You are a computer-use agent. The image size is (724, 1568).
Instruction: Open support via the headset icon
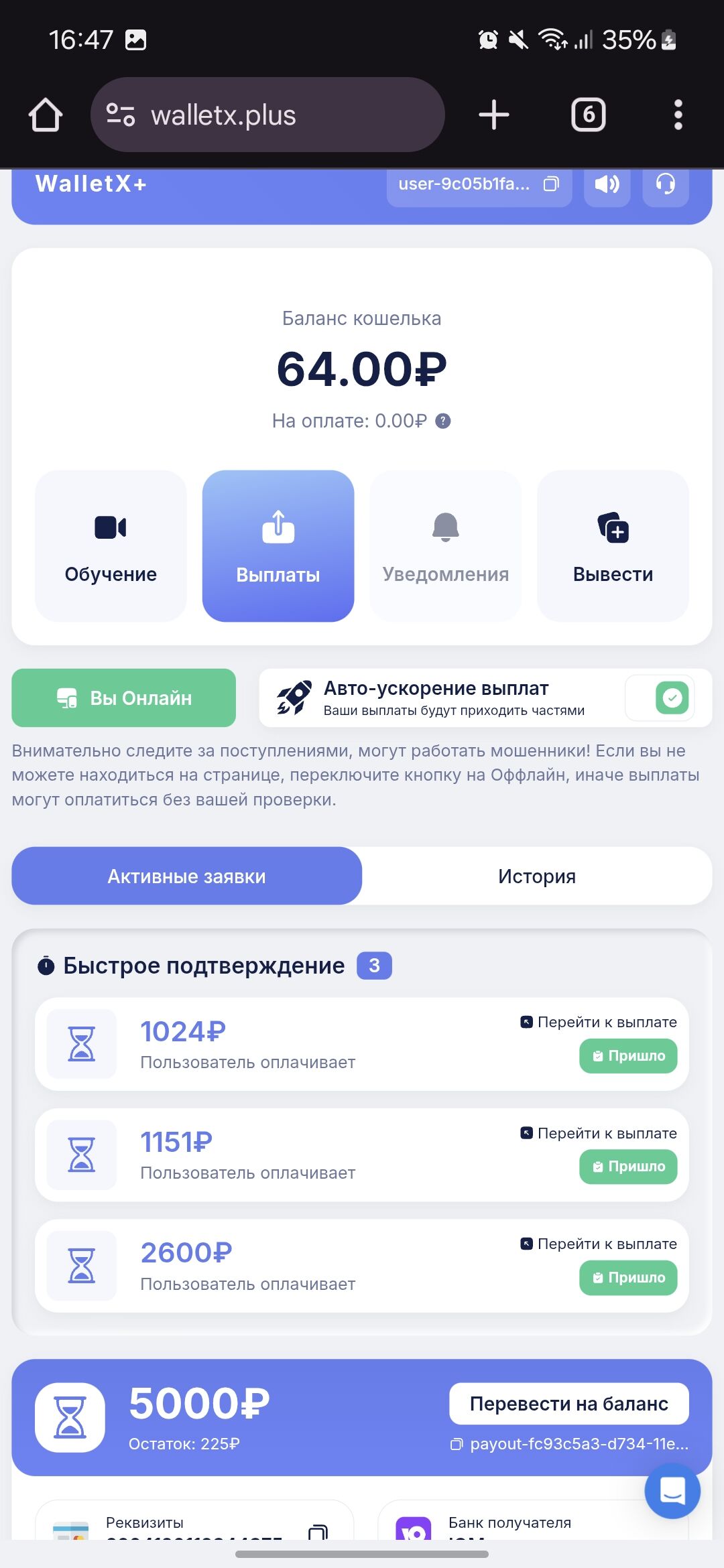click(x=665, y=184)
